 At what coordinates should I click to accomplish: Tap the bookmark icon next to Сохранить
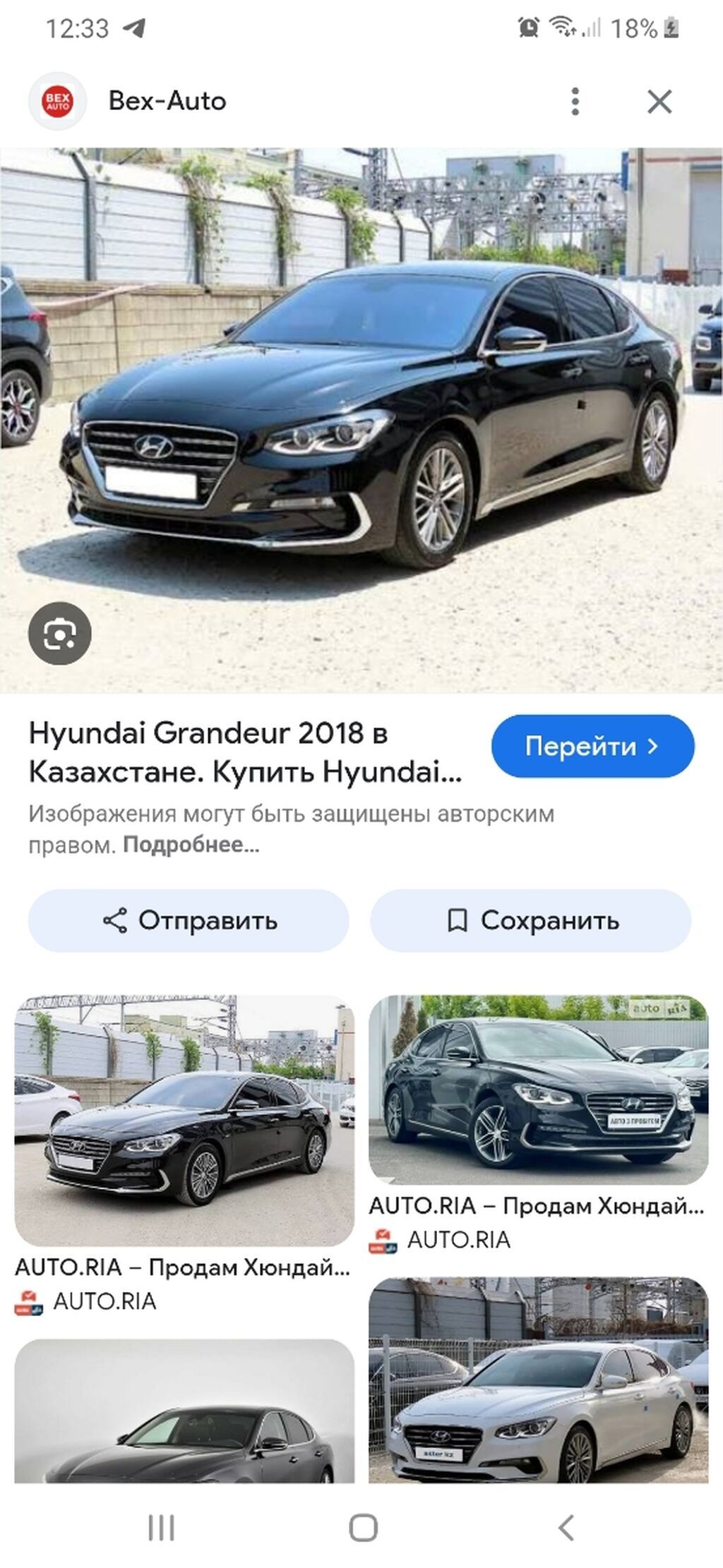[x=459, y=921]
